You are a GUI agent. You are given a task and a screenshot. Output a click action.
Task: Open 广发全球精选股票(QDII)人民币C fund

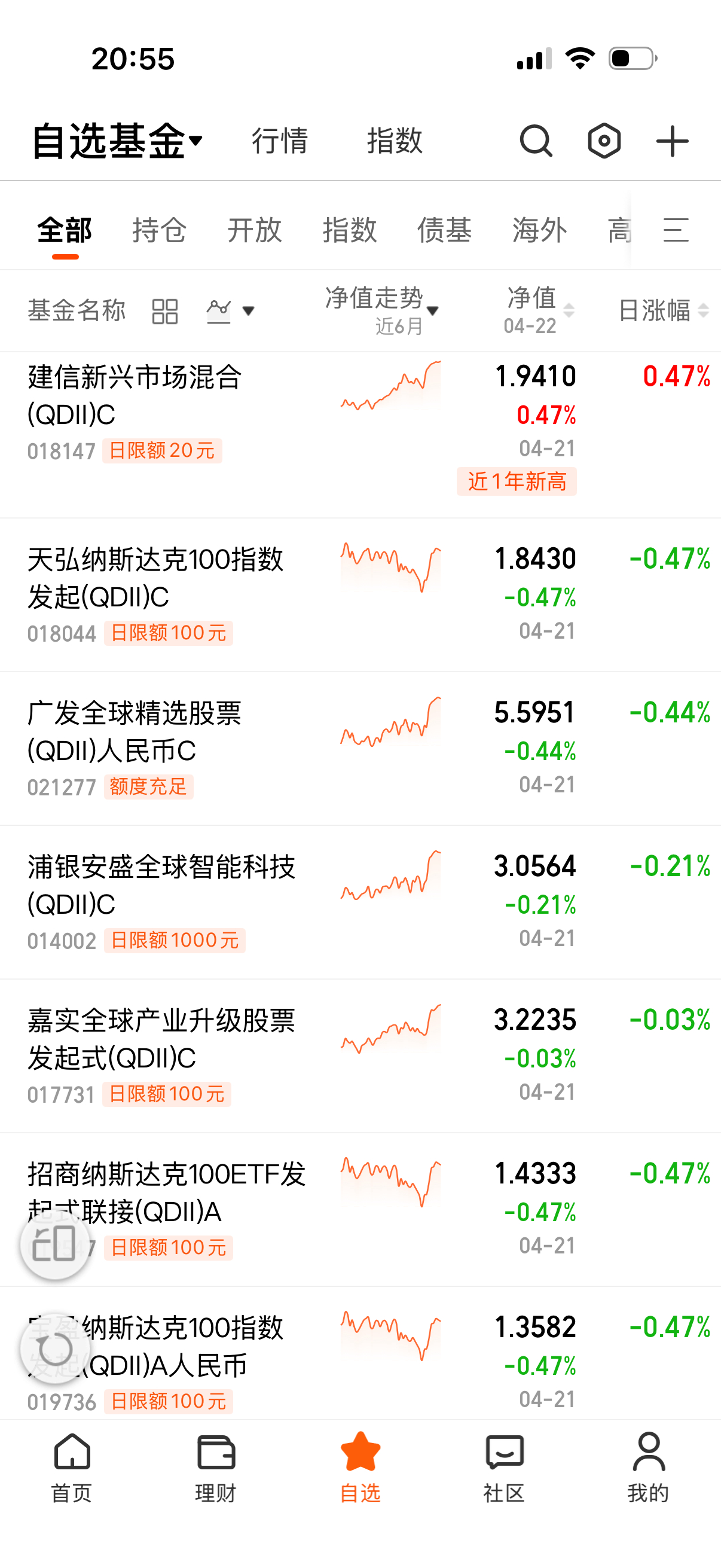pyautogui.click(x=135, y=731)
